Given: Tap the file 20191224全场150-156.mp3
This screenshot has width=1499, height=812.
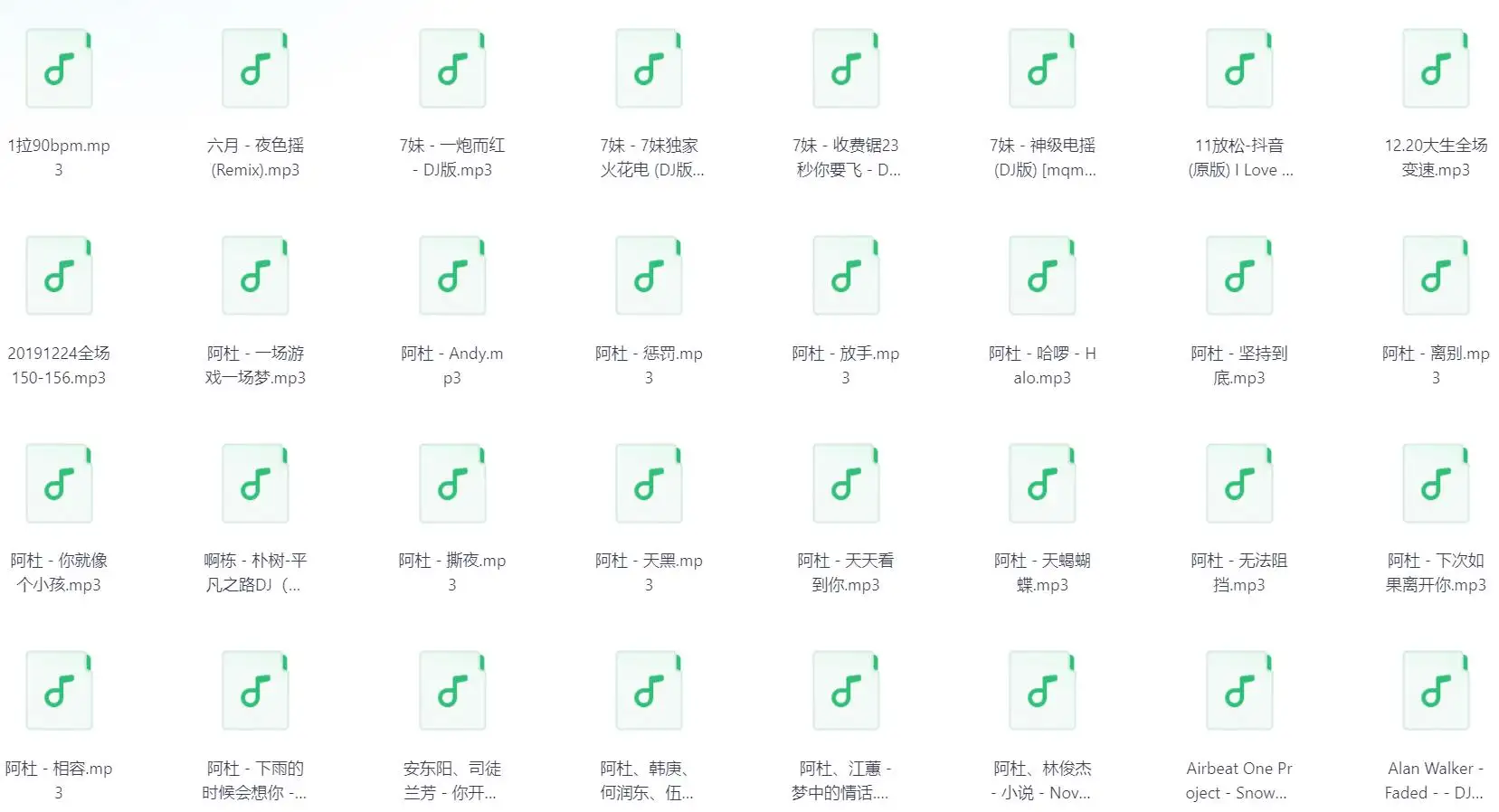Looking at the screenshot, I should 59,277.
